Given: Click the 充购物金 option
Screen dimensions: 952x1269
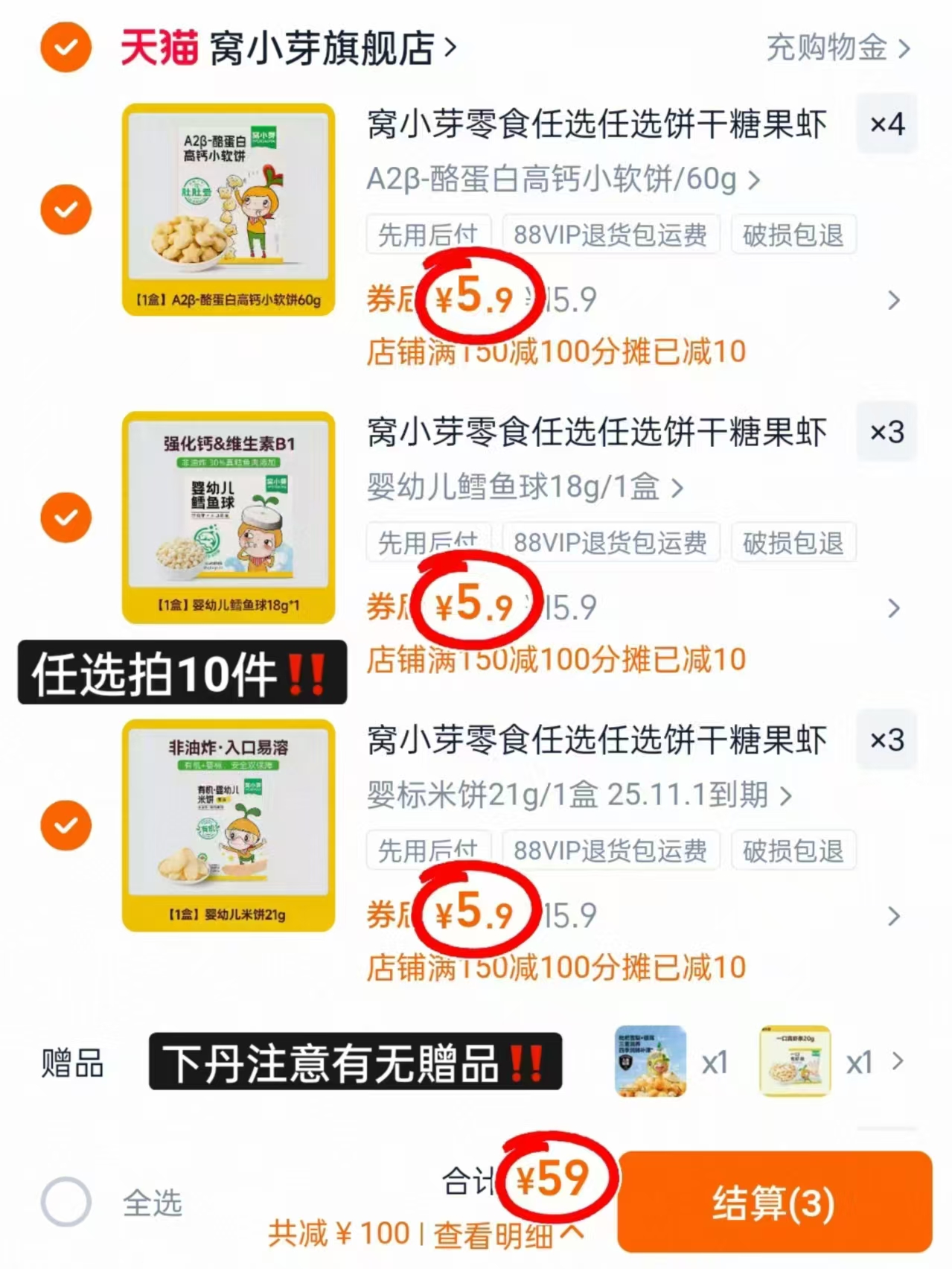Looking at the screenshot, I should 825,48.
